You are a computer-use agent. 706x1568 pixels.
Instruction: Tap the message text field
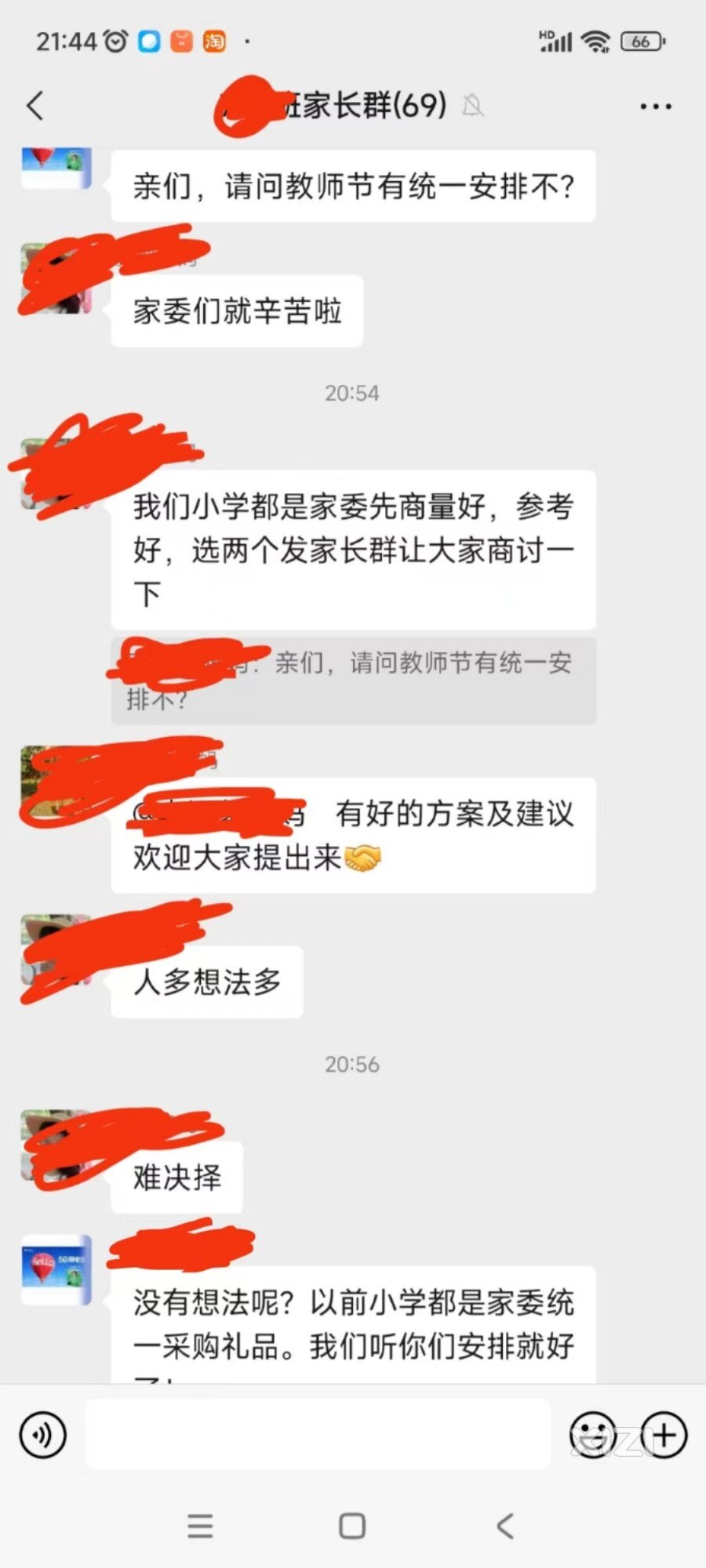click(x=317, y=1435)
